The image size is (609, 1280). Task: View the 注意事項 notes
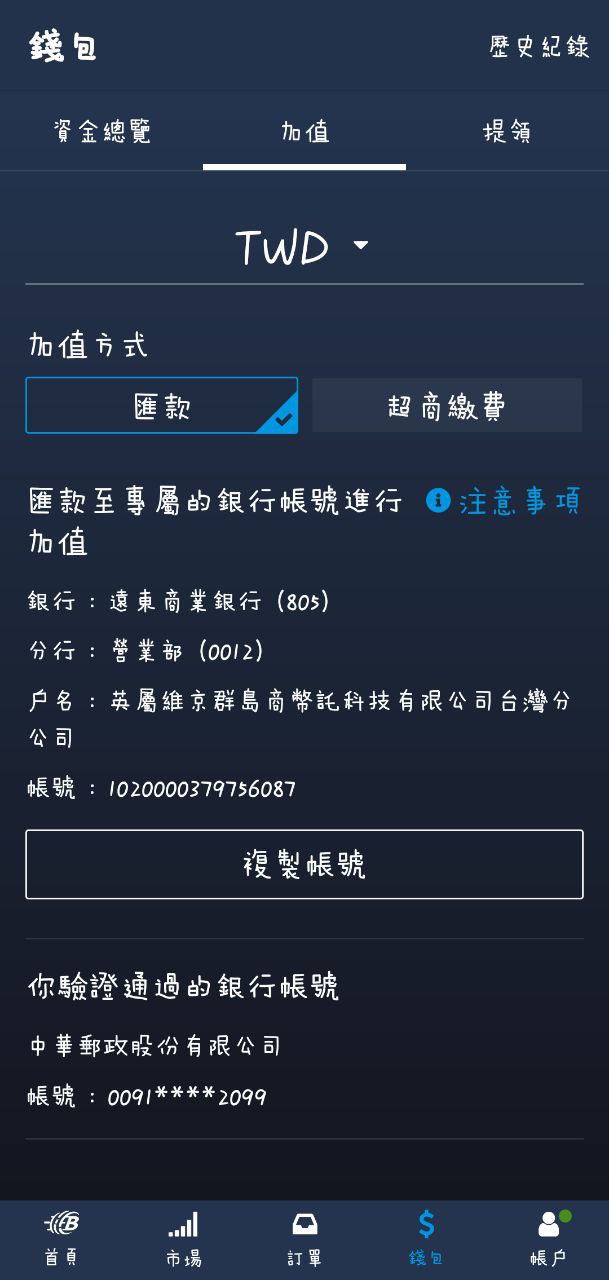click(x=503, y=501)
